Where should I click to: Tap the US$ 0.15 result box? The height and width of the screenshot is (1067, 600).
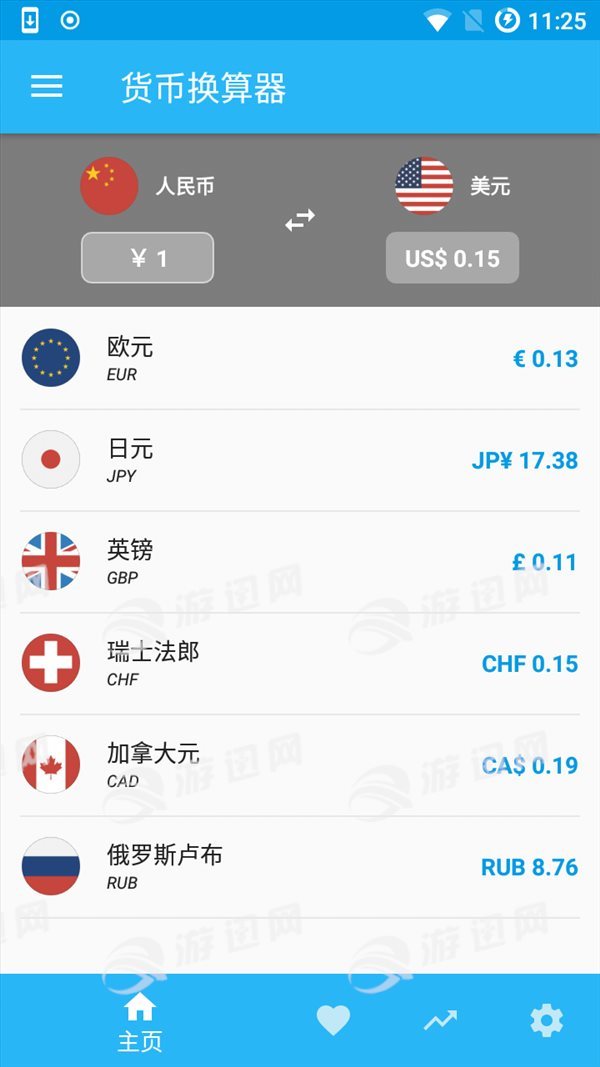(x=452, y=258)
